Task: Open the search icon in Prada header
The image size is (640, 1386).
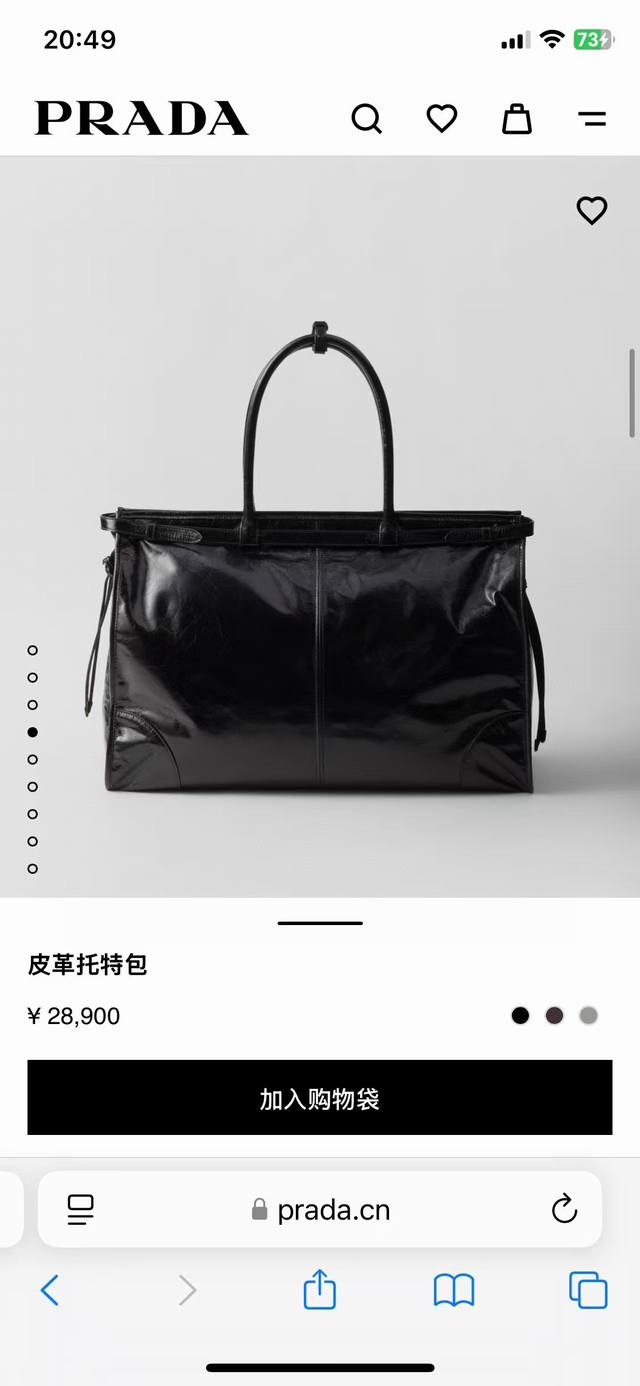Action: pyautogui.click(x=367, y=119)
